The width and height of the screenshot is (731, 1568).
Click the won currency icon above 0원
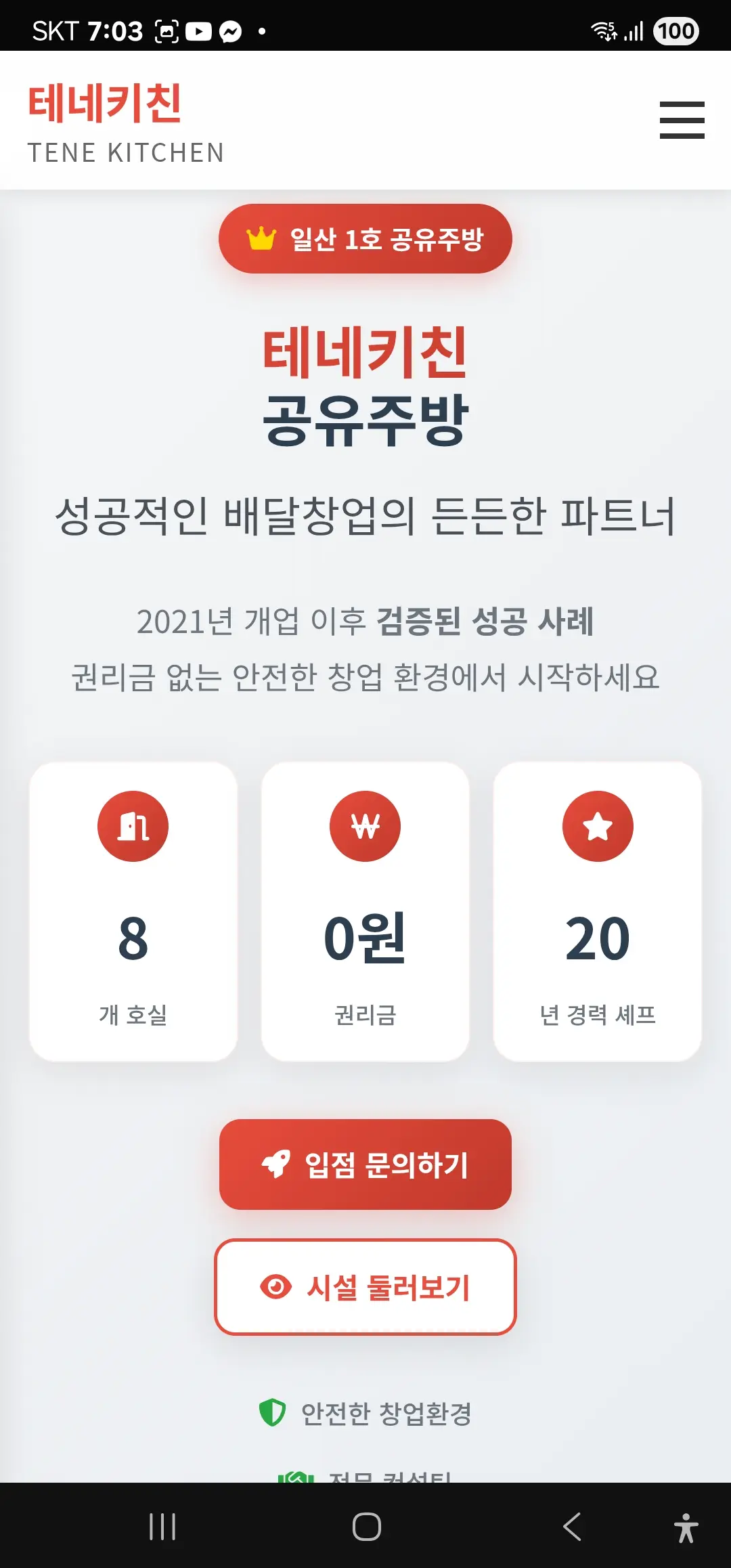tap(365, 827)
